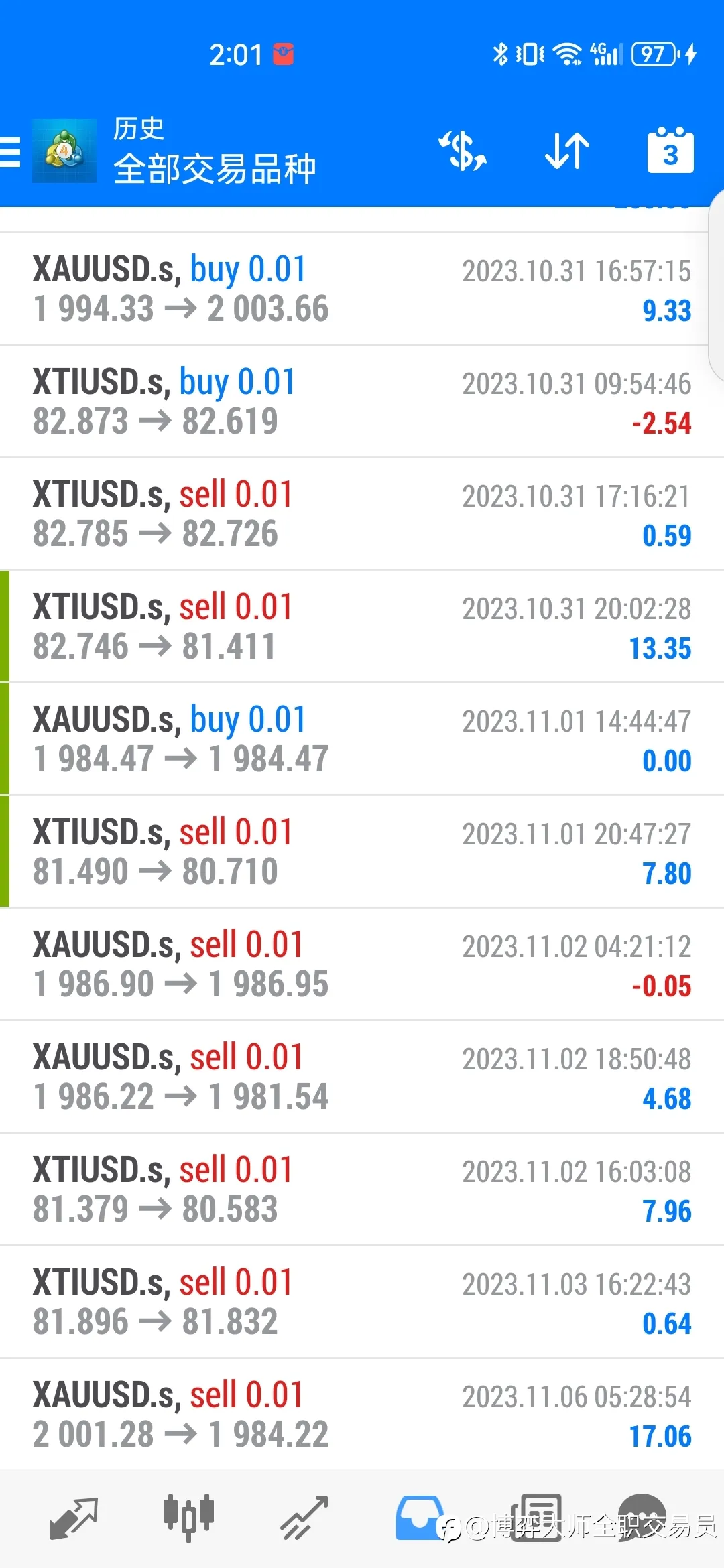Screen dimensions: 724x1568
Task: Open the calendar date range picker
Action: coord(670,150)
